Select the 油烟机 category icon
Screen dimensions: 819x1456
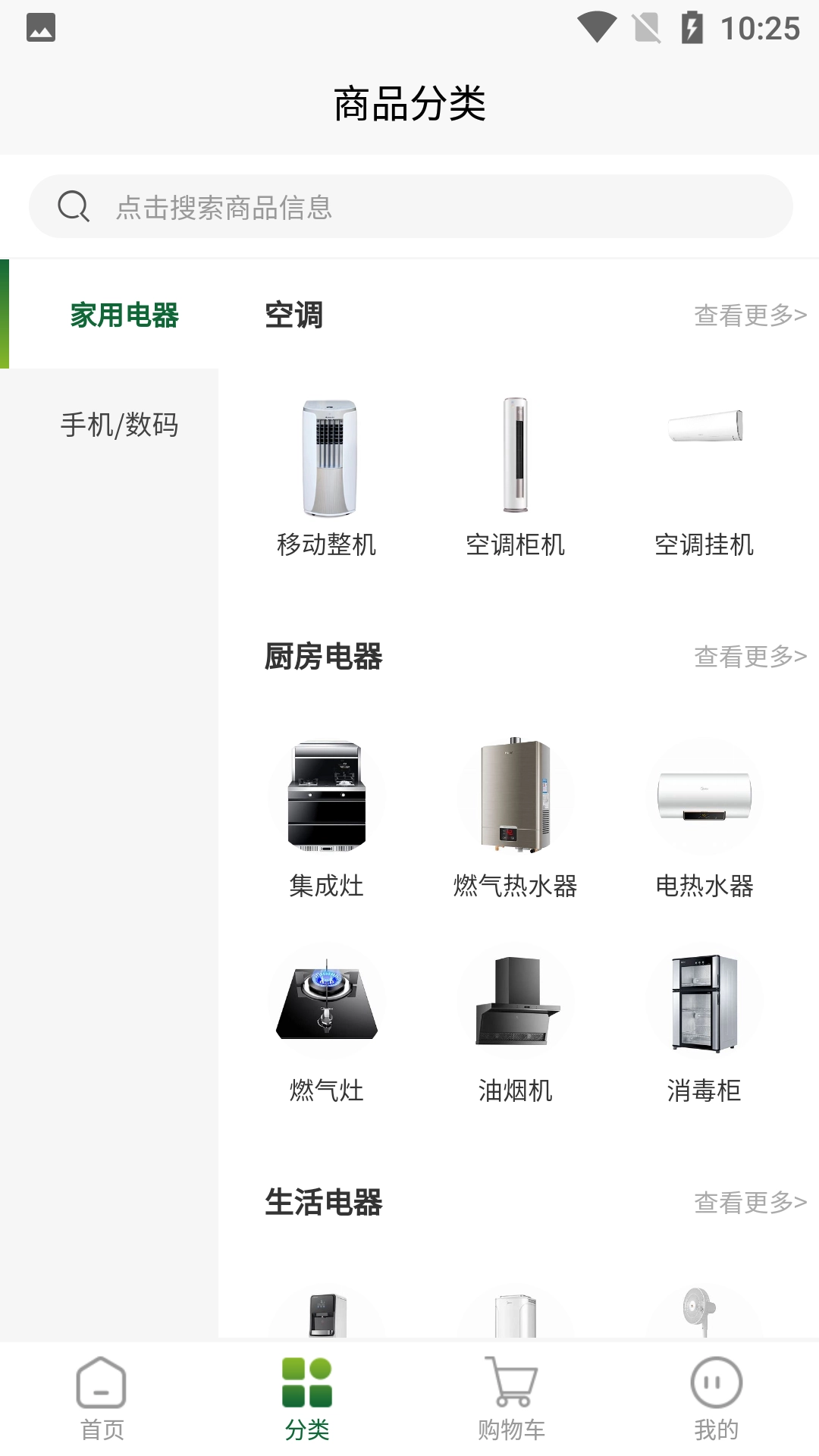pyautogui.click(x=515, y=1005)
